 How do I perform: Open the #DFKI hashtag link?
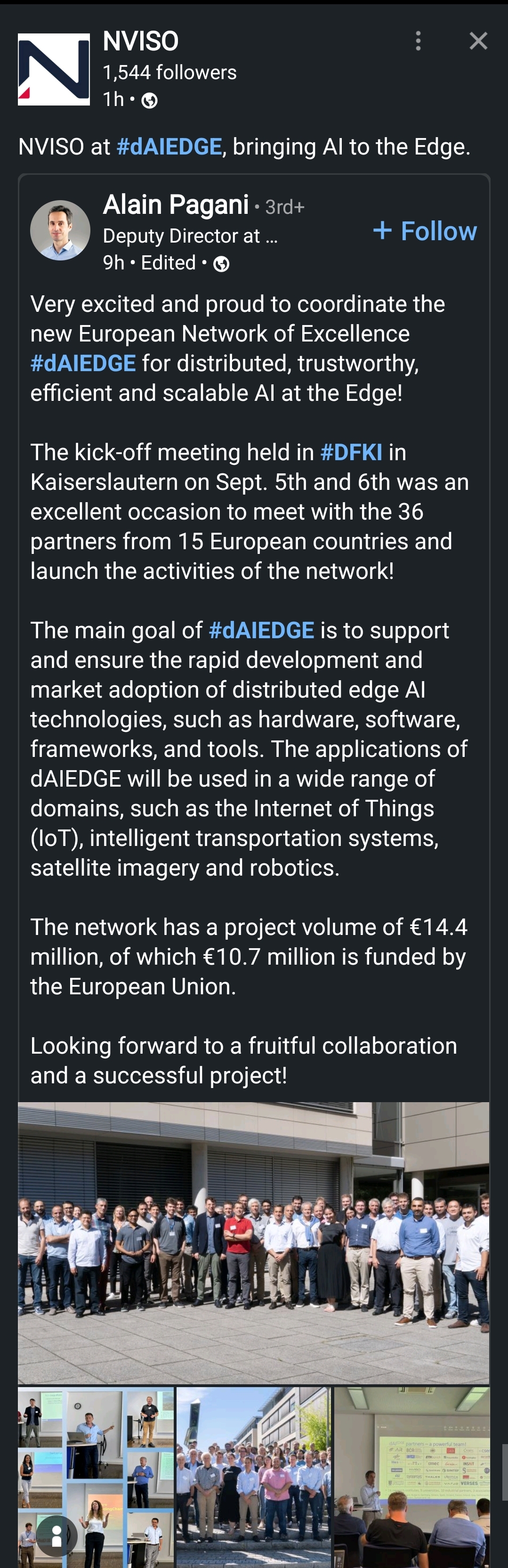[351, 452]
